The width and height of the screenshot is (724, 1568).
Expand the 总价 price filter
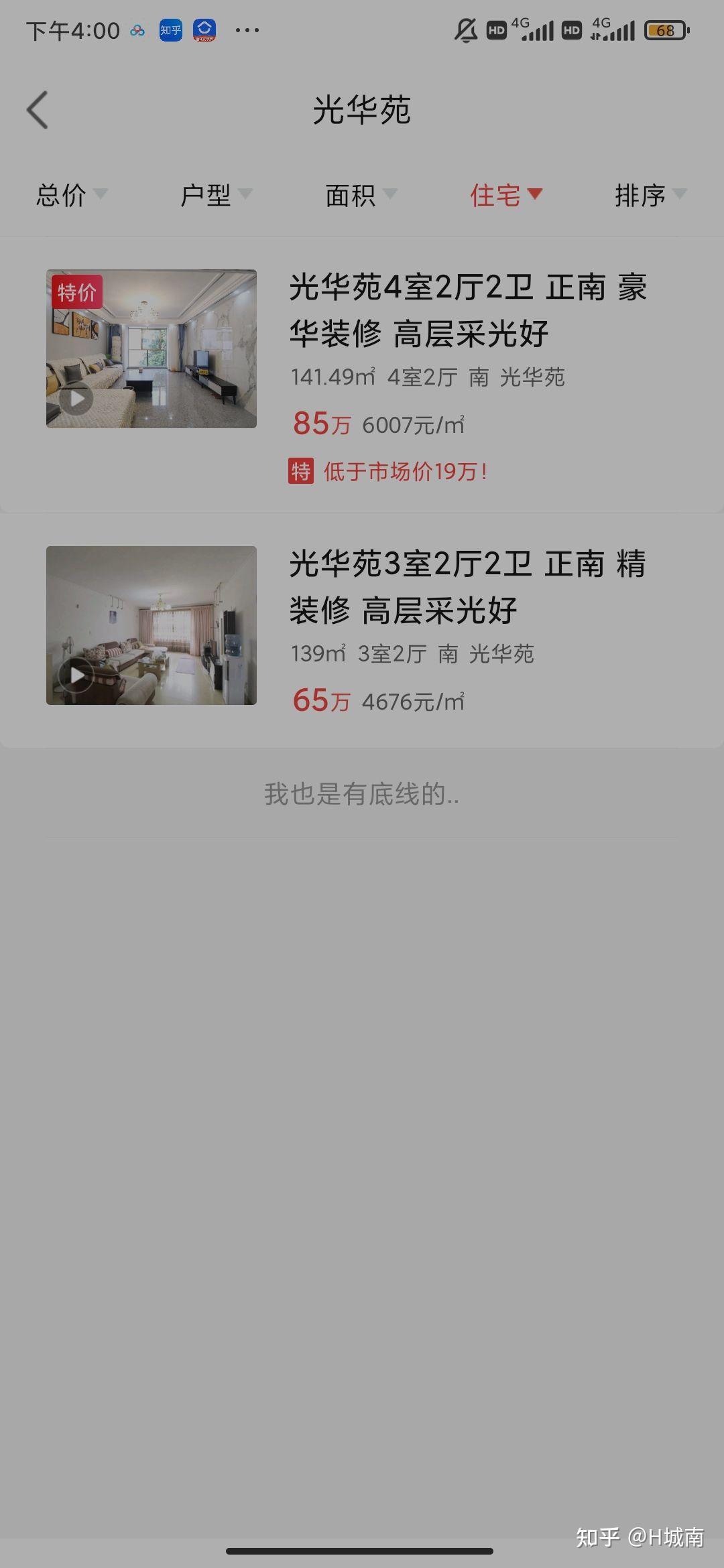tap(71, 195)
